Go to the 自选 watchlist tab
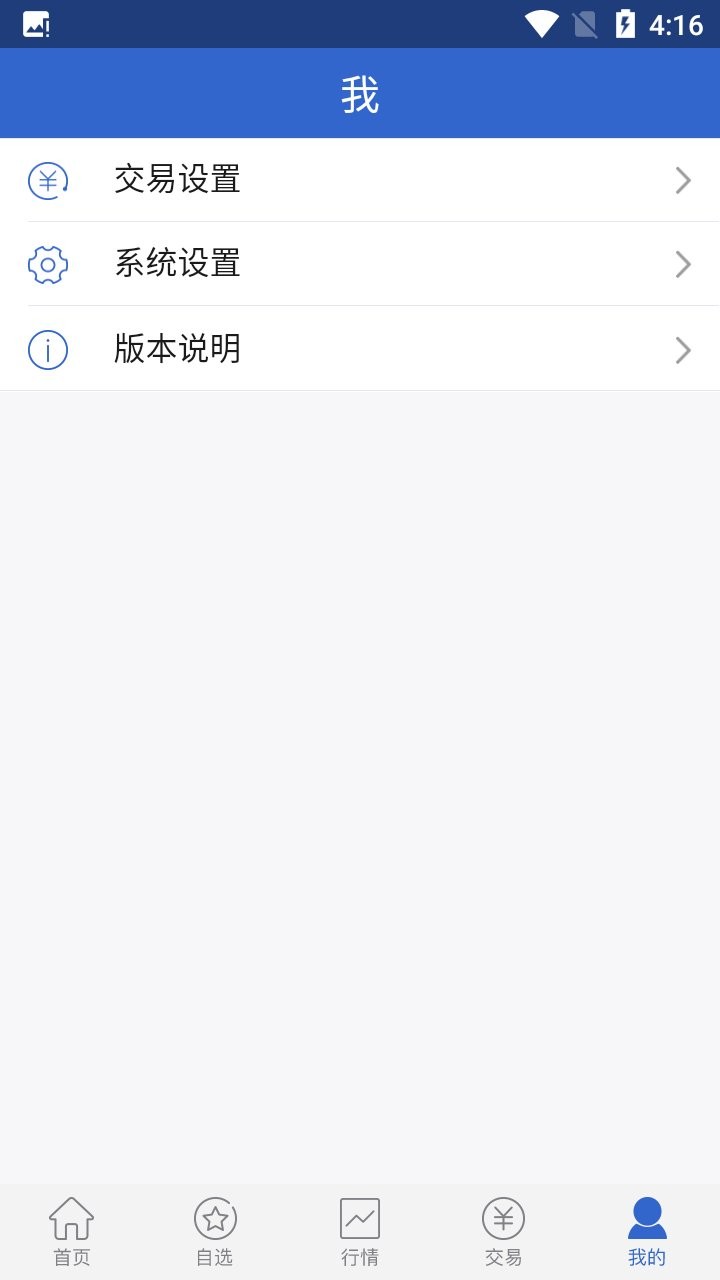 [x=215, y=1232]
